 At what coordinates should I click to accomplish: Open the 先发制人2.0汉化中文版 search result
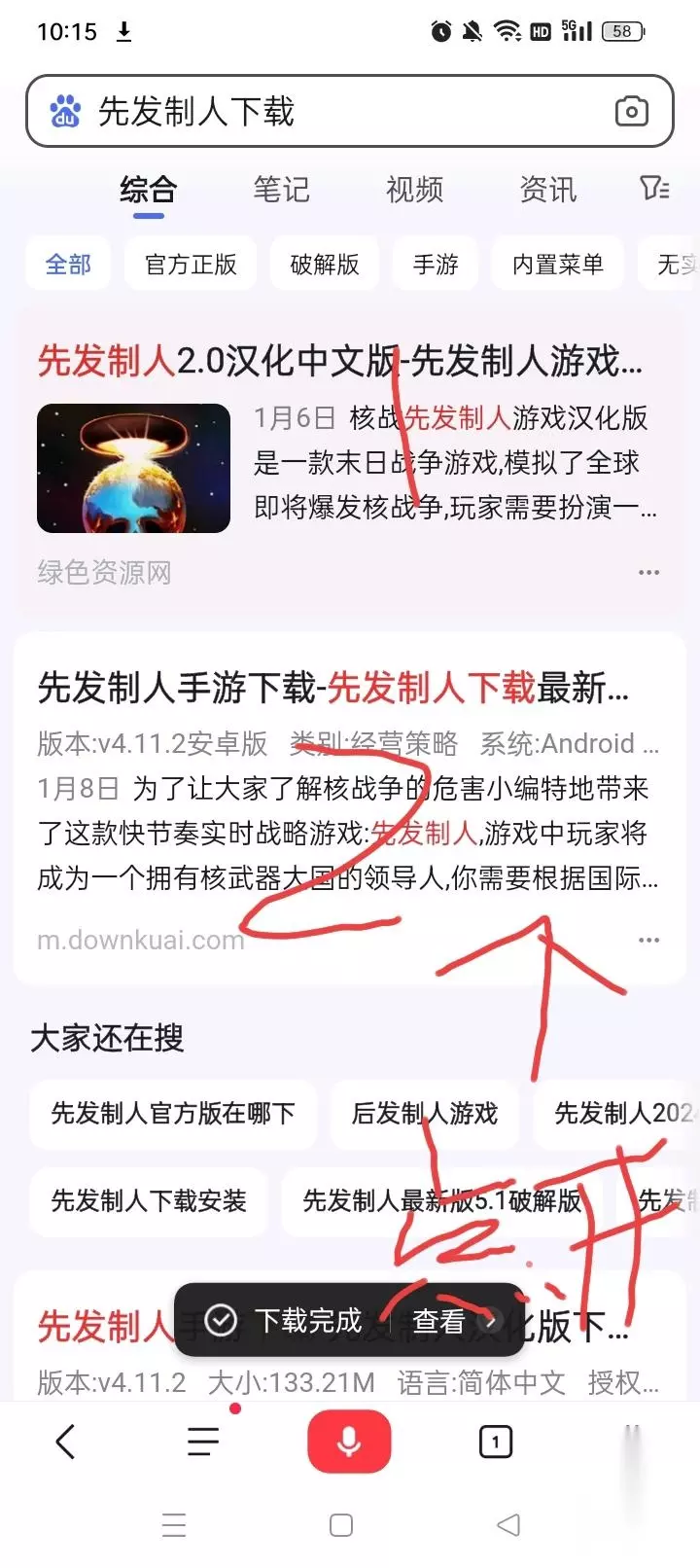340,362
